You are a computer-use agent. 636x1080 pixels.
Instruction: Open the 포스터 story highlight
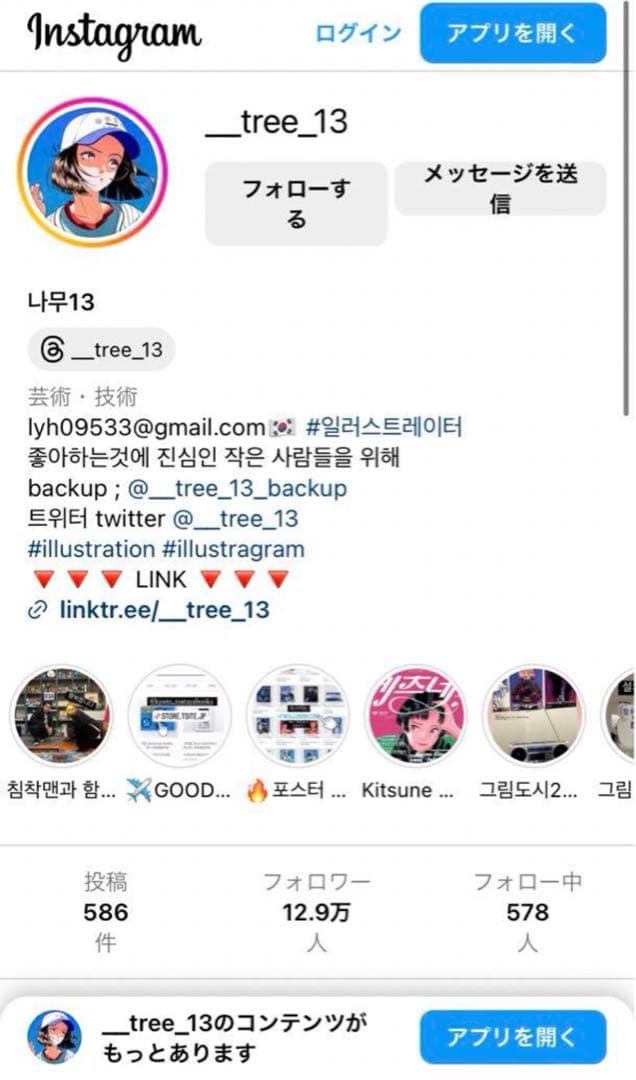point(297,715)
